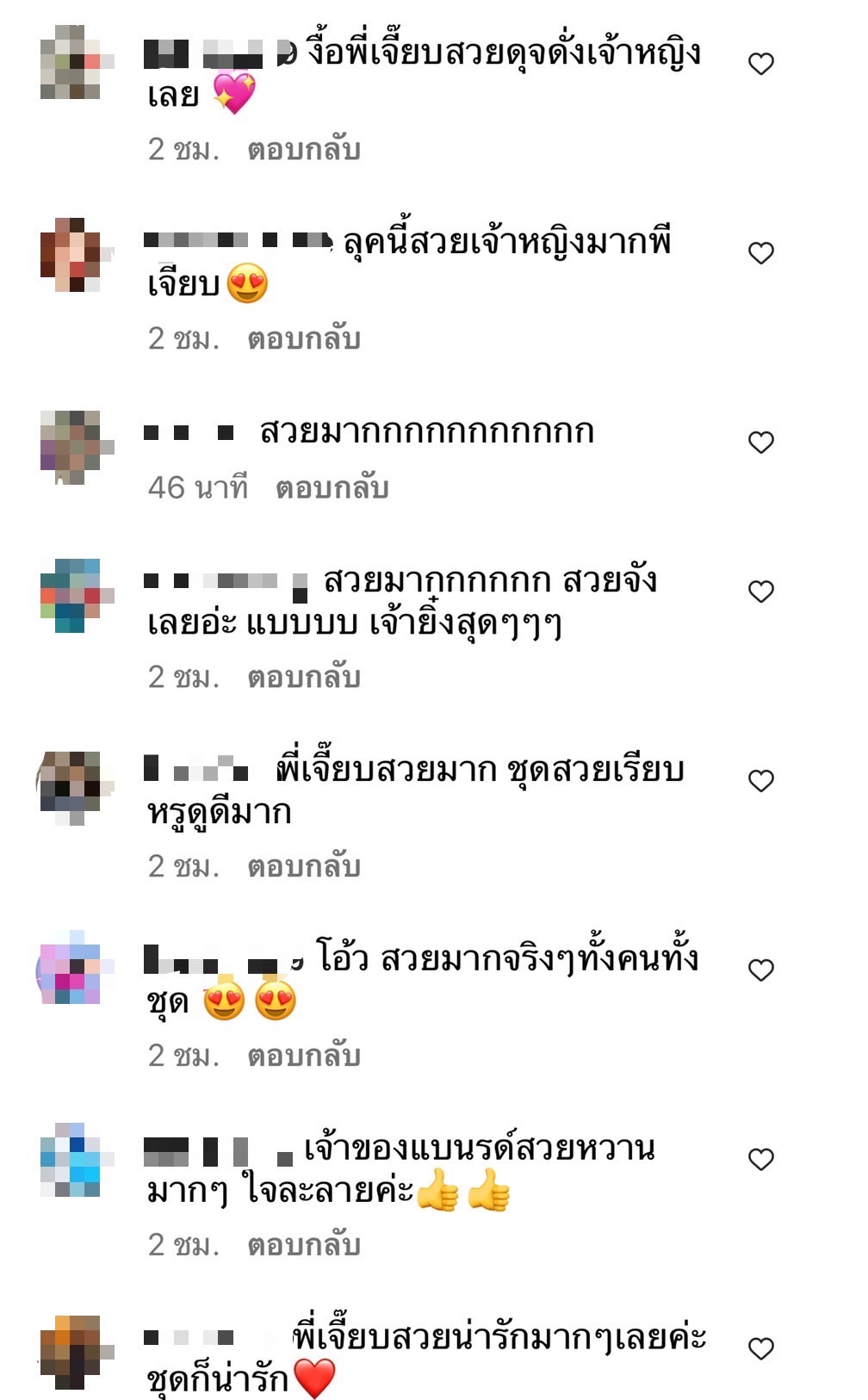Reply to the comment ending 'เจ้ายิ้งสุดๆๆๆ'
Screen dimensions: 868x1400
tap(303, 678)
